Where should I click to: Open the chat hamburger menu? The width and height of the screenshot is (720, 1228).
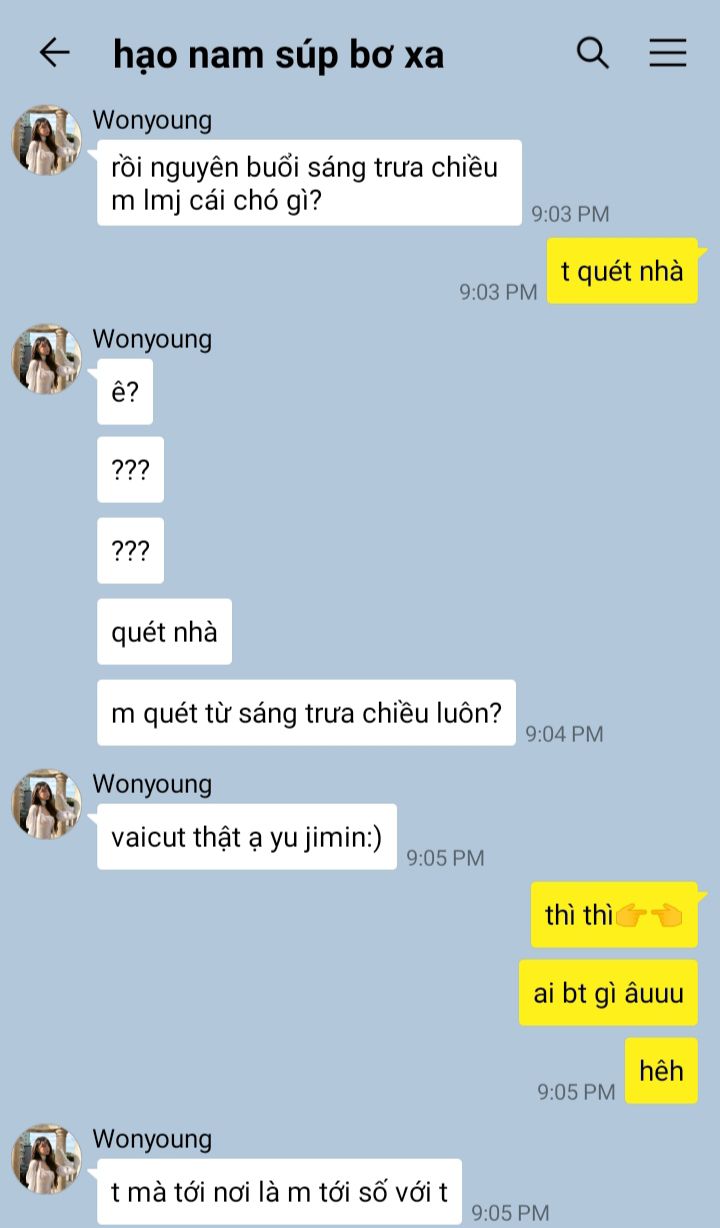[668, 53]
